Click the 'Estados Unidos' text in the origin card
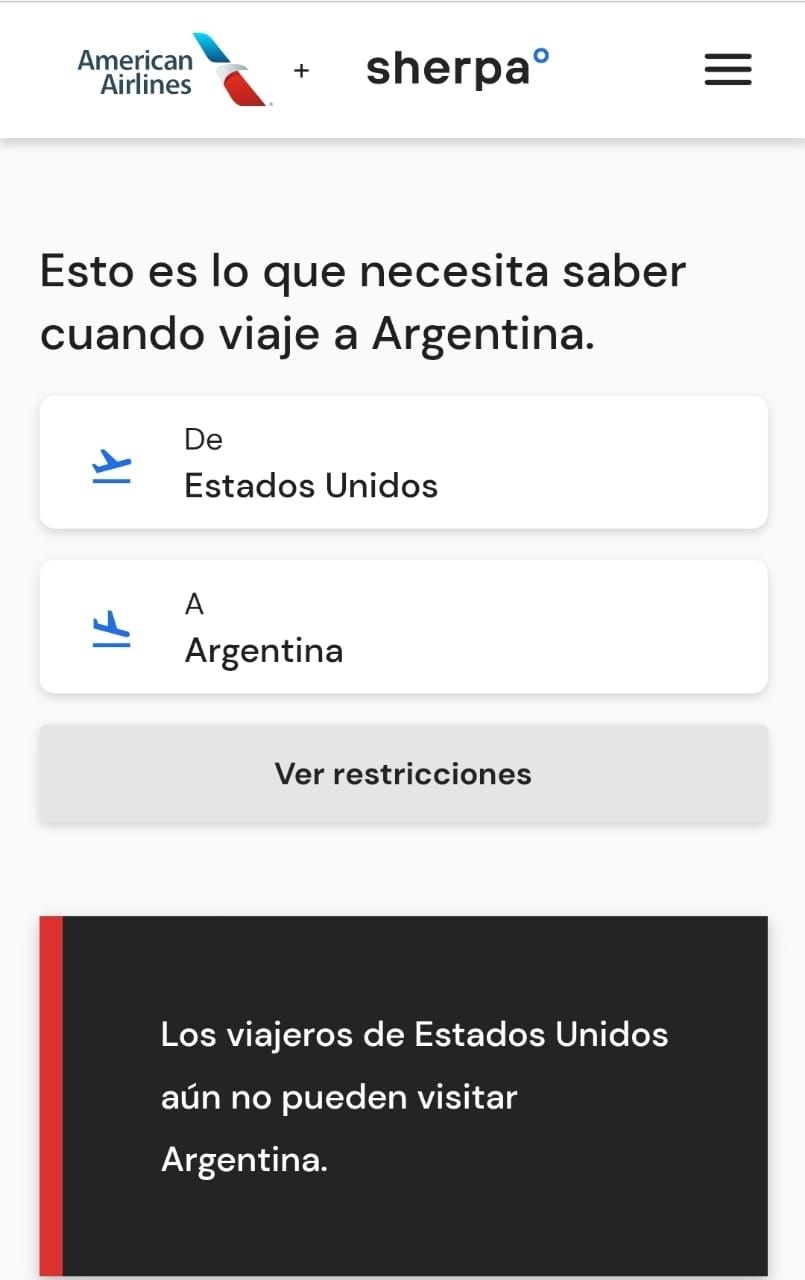The width and height of the screenshot is (805, 1280). (310, 486)
